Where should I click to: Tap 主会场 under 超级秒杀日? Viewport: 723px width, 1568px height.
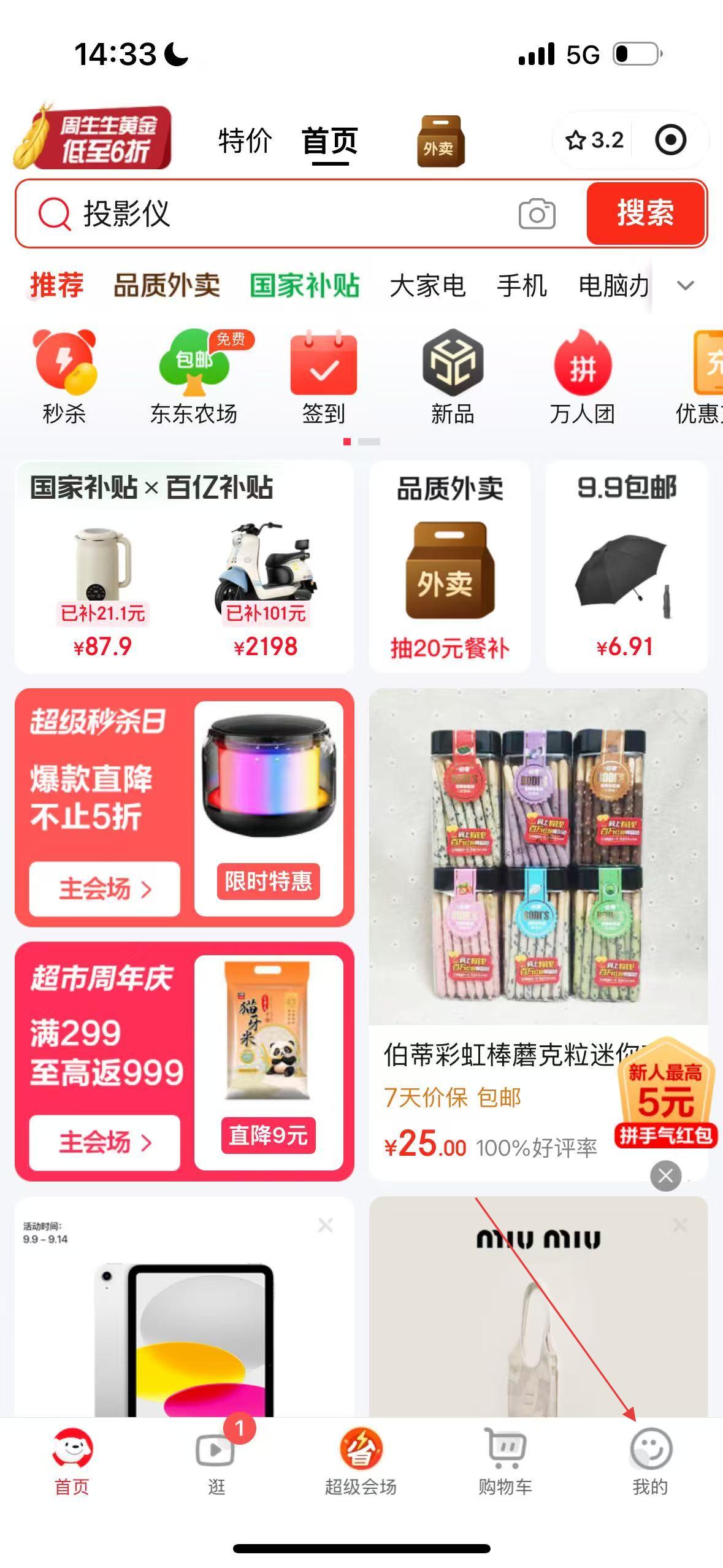(x=104, y=888)
